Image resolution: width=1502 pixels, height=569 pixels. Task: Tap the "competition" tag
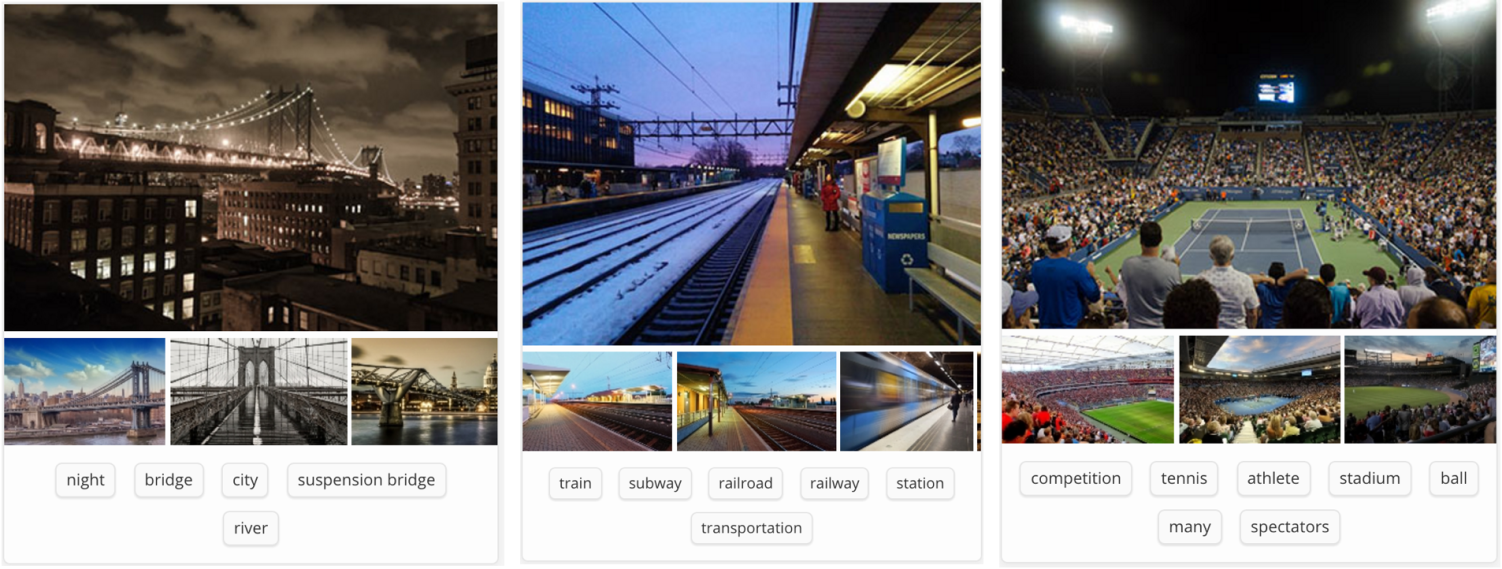pyautogui.click(x=1075, y=478)
